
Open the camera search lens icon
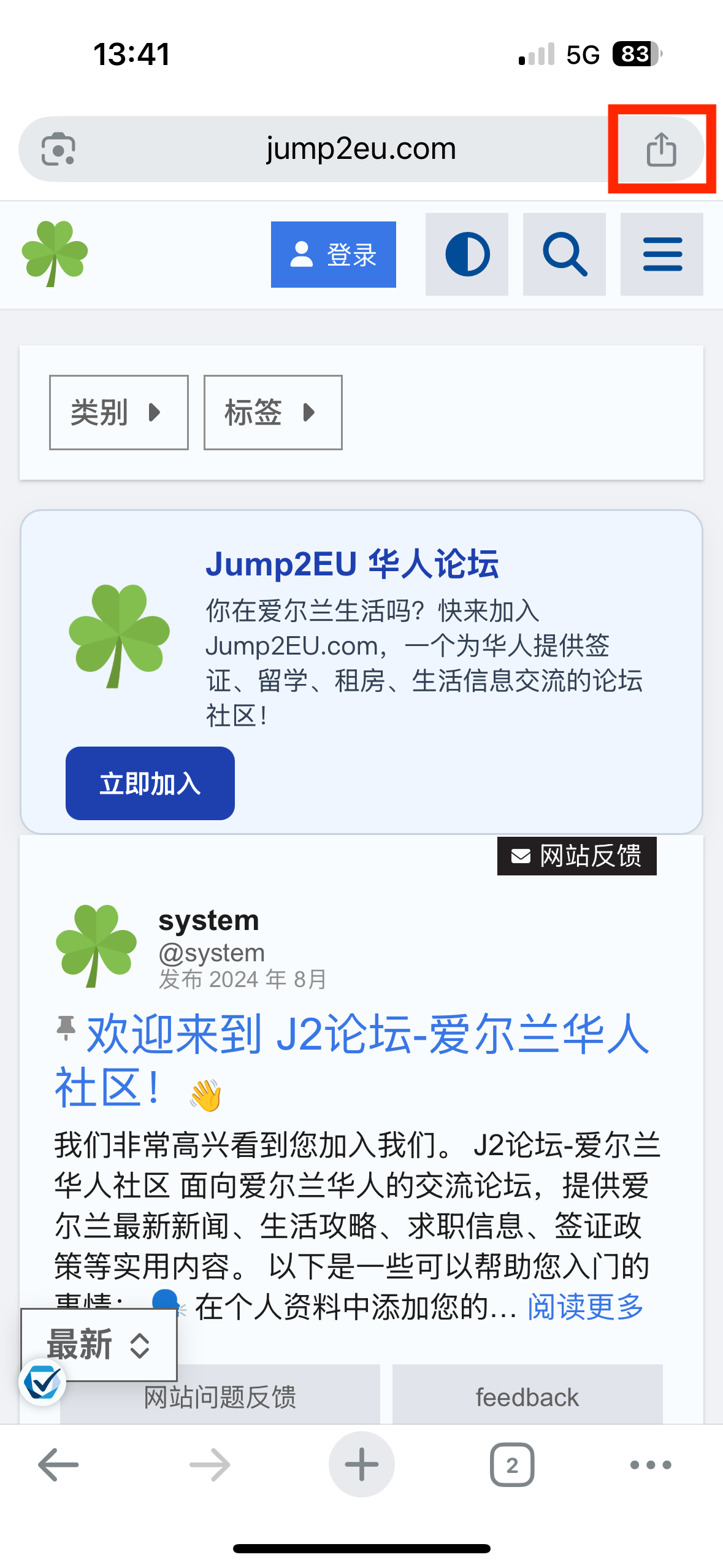pos(58,149)
